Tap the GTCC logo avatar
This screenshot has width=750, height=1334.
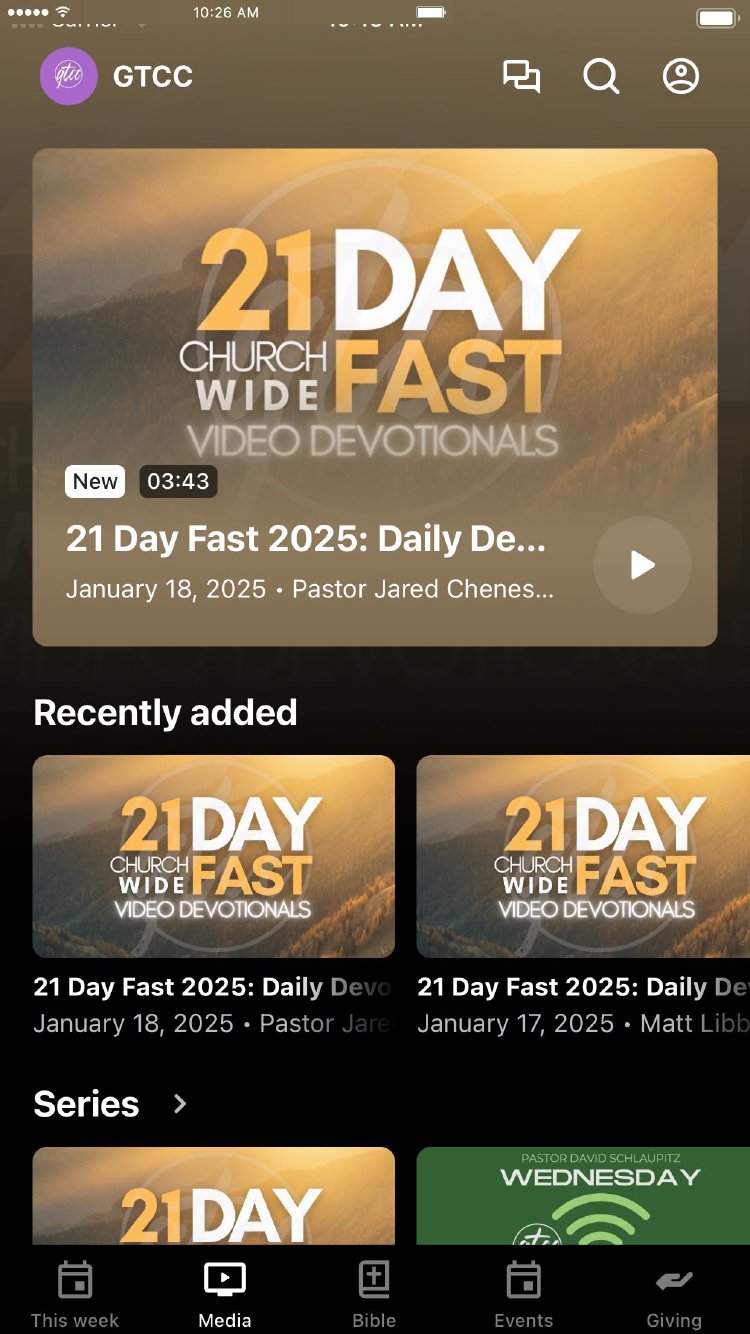click(68, 77)
